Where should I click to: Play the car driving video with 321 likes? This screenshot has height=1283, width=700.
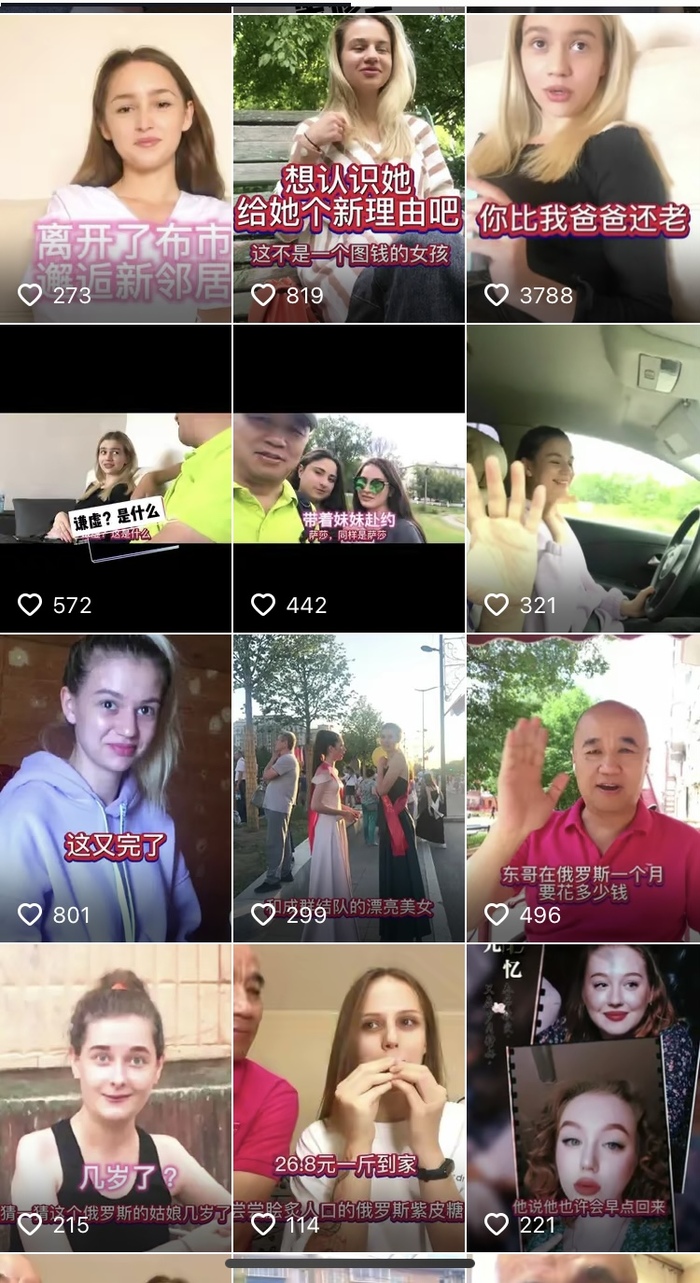(x=583, y=478)
